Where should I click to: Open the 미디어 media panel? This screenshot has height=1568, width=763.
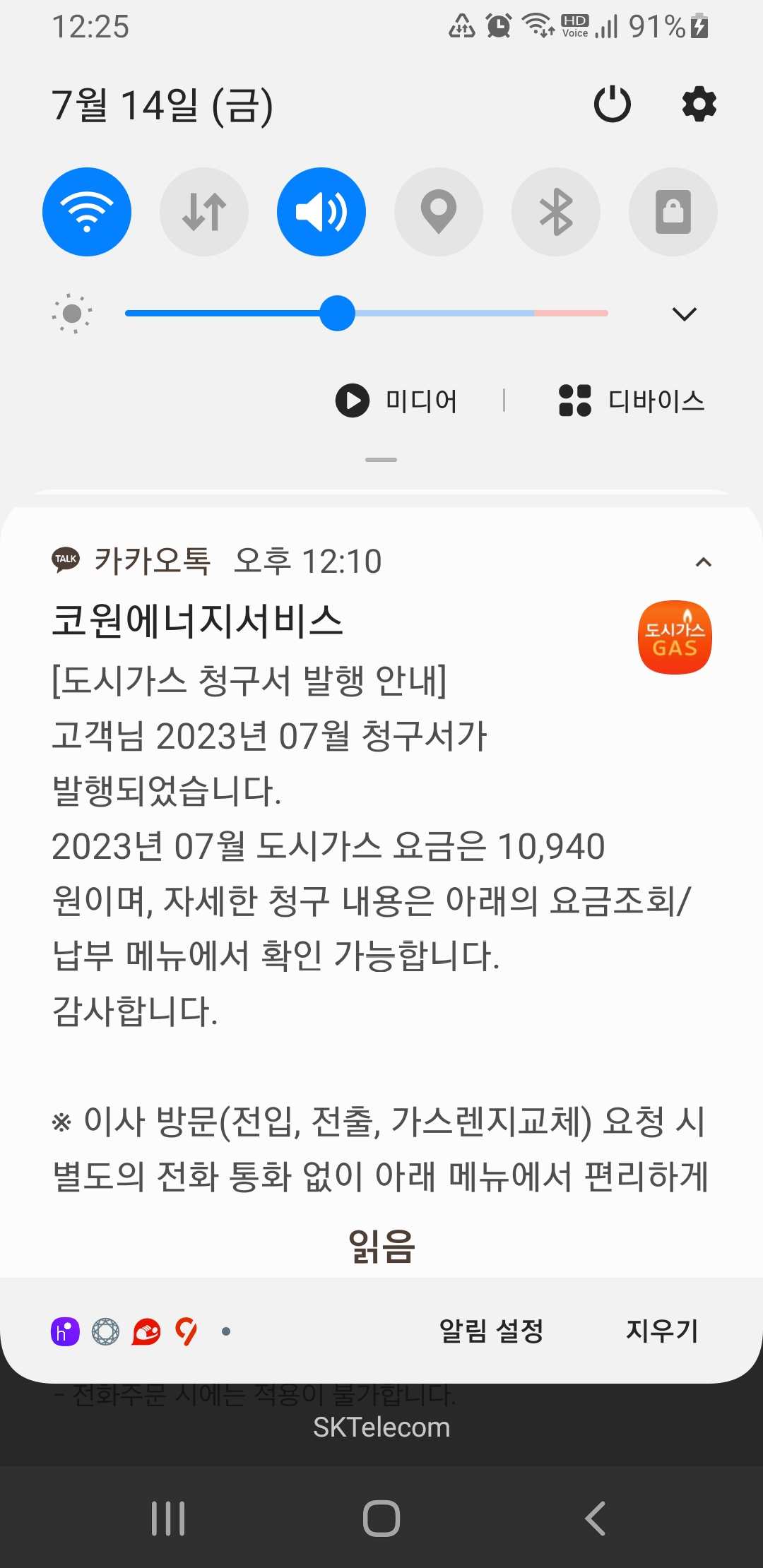coord(397,400)
